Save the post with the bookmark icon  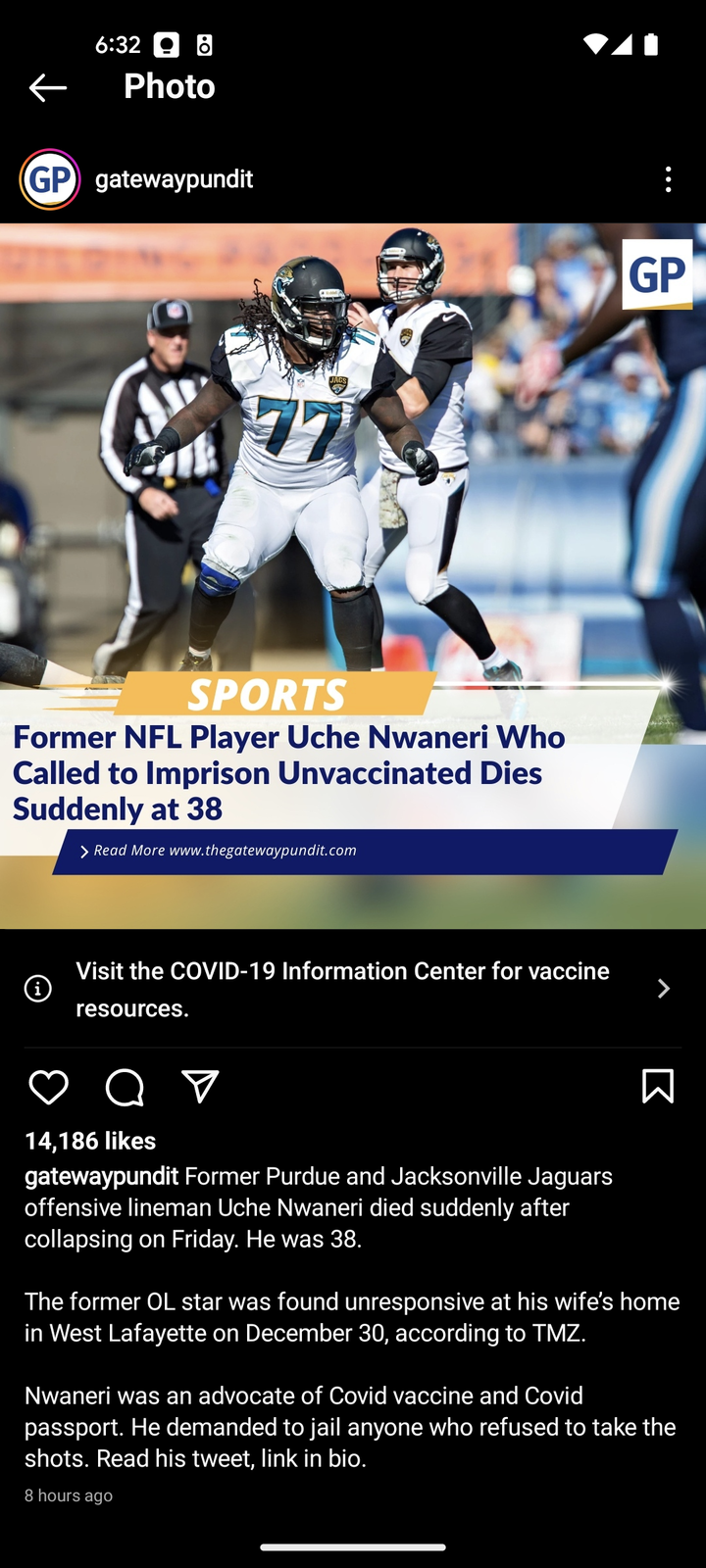[658, 1087]
